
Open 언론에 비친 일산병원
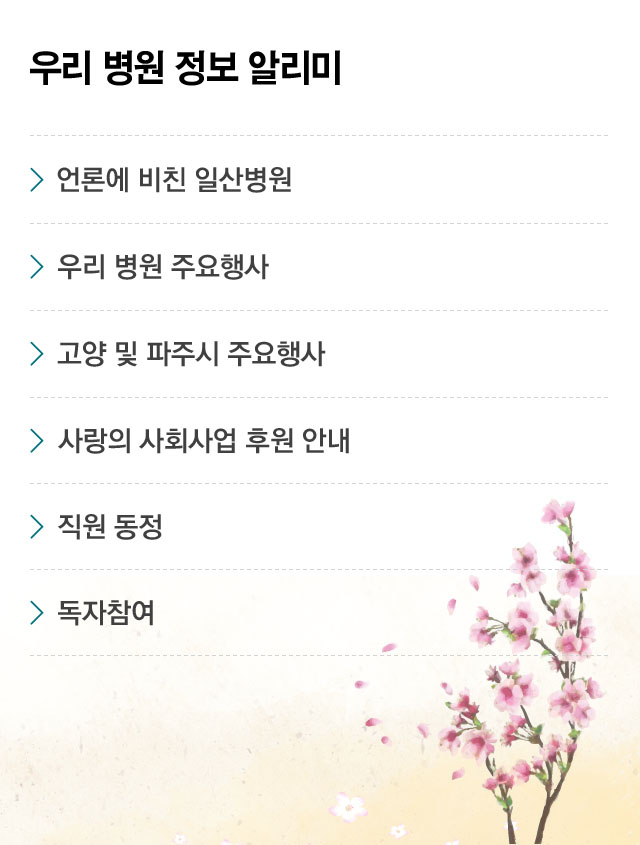coord(174,180)
